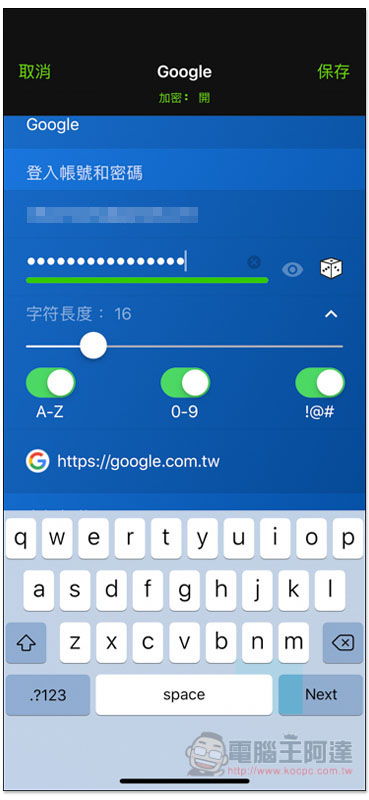The height and width of the screenshot is (800, 369).
Task: Toggle the !@# symbols switch
Action: click(x=319, y=383)
